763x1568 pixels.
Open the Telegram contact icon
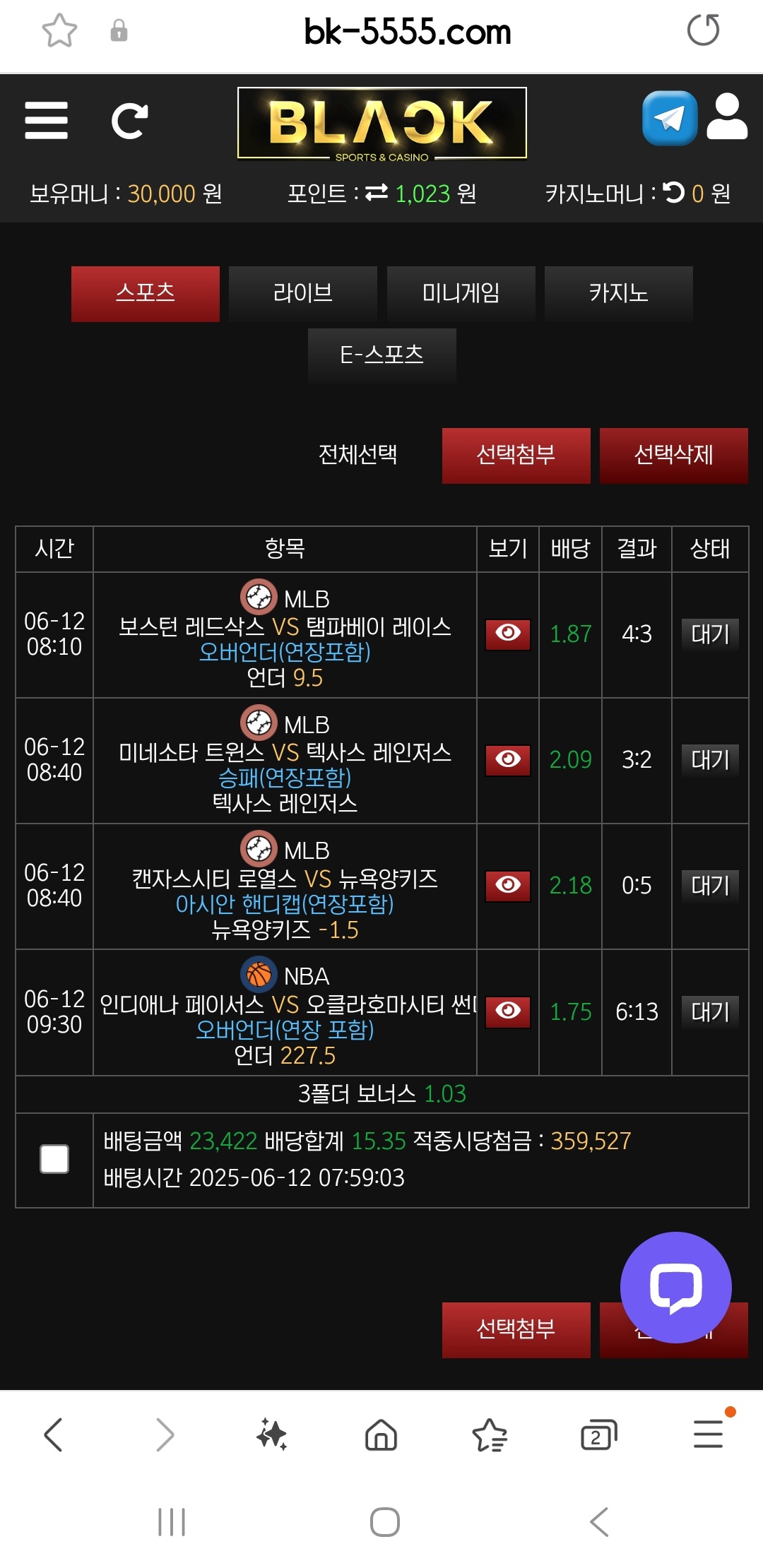(x=669, y=119)
